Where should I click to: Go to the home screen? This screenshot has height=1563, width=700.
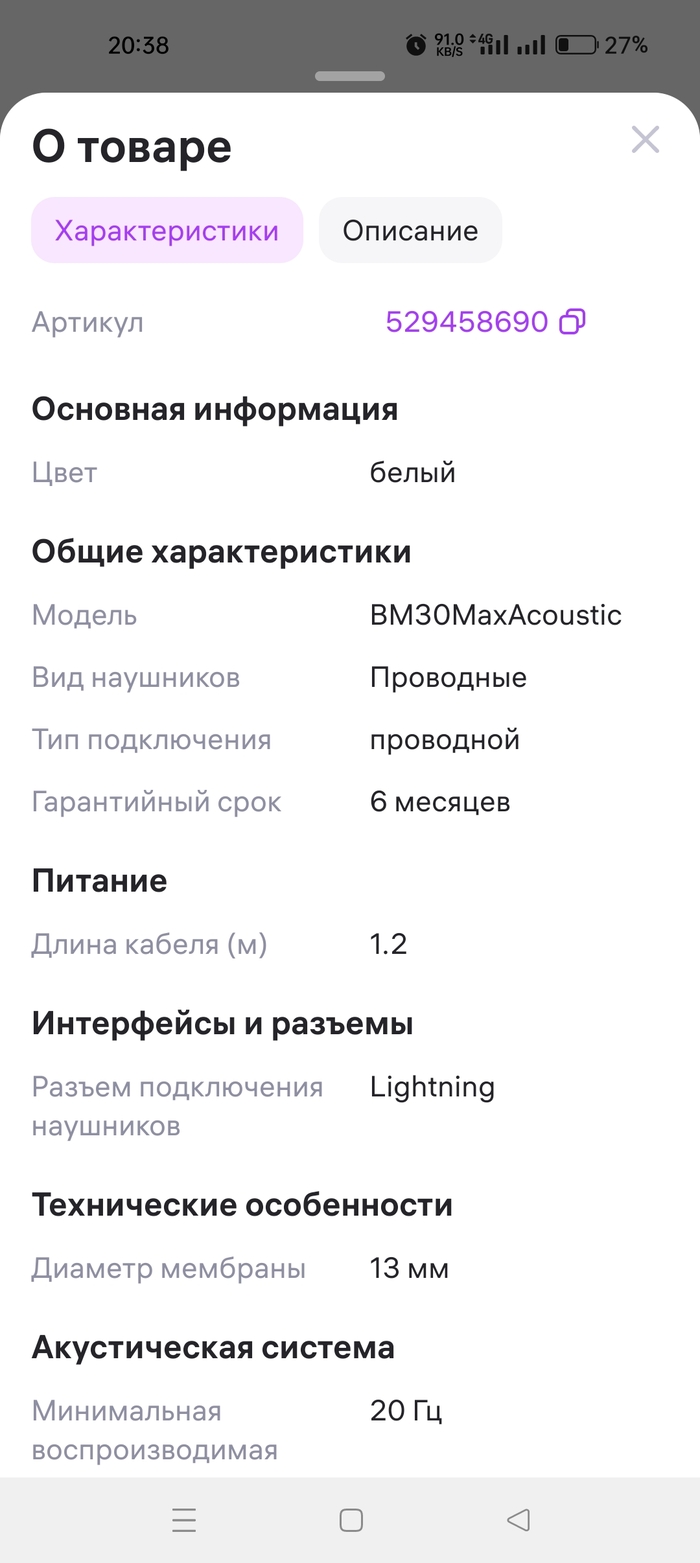tap(351, 1521)
